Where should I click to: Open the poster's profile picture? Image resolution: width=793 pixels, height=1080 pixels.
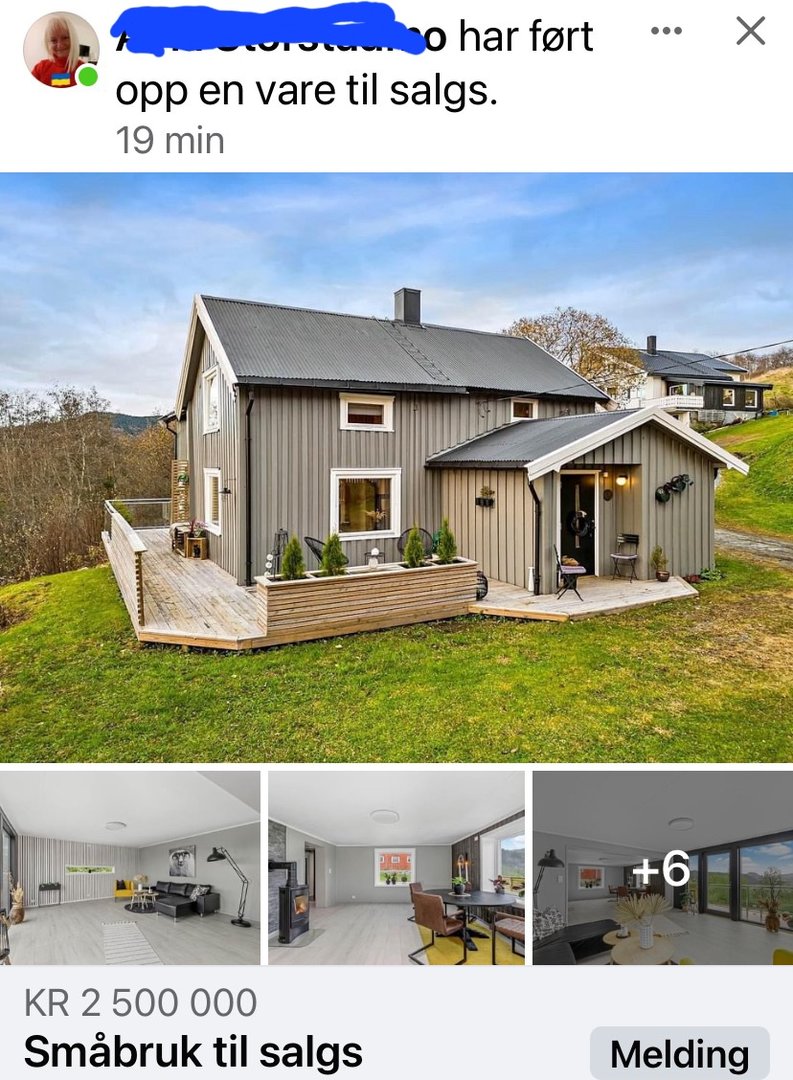pyautogui.click(x=60, y=50)
